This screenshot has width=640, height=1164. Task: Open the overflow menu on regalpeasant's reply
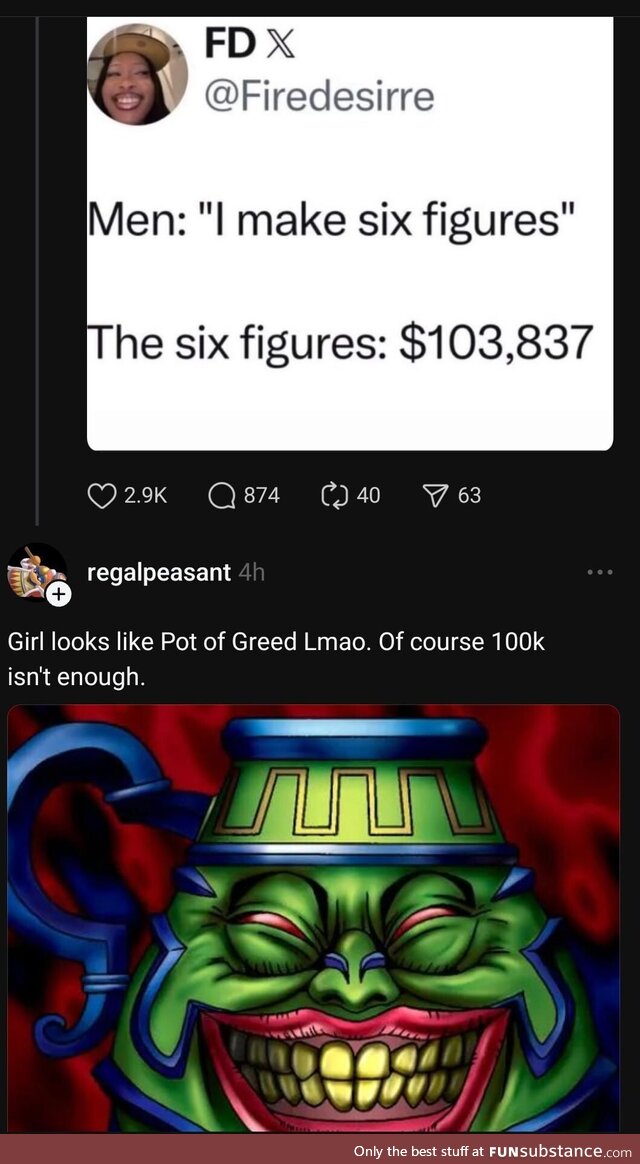(599, 573)
